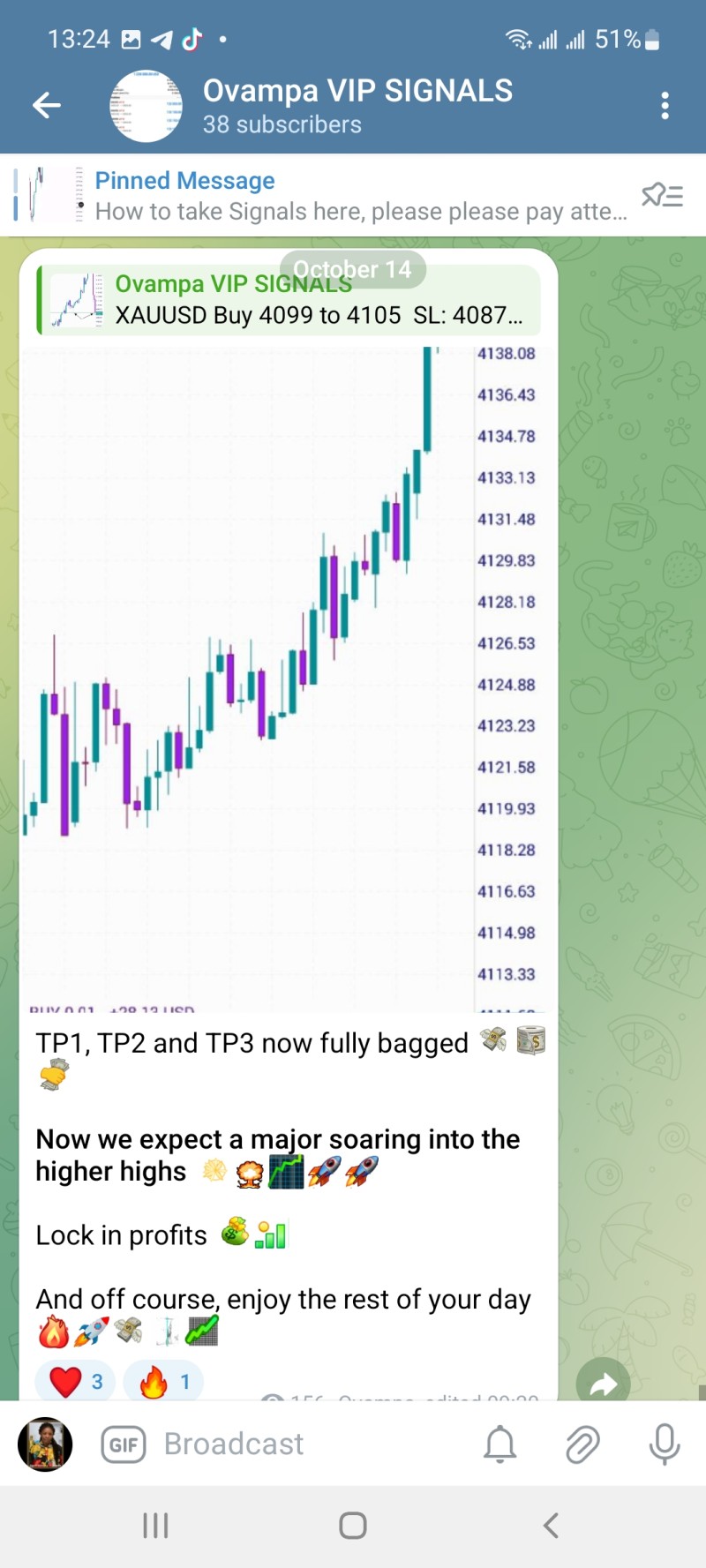Tap the profile avatar beside the input

(x=45, y=1444)
